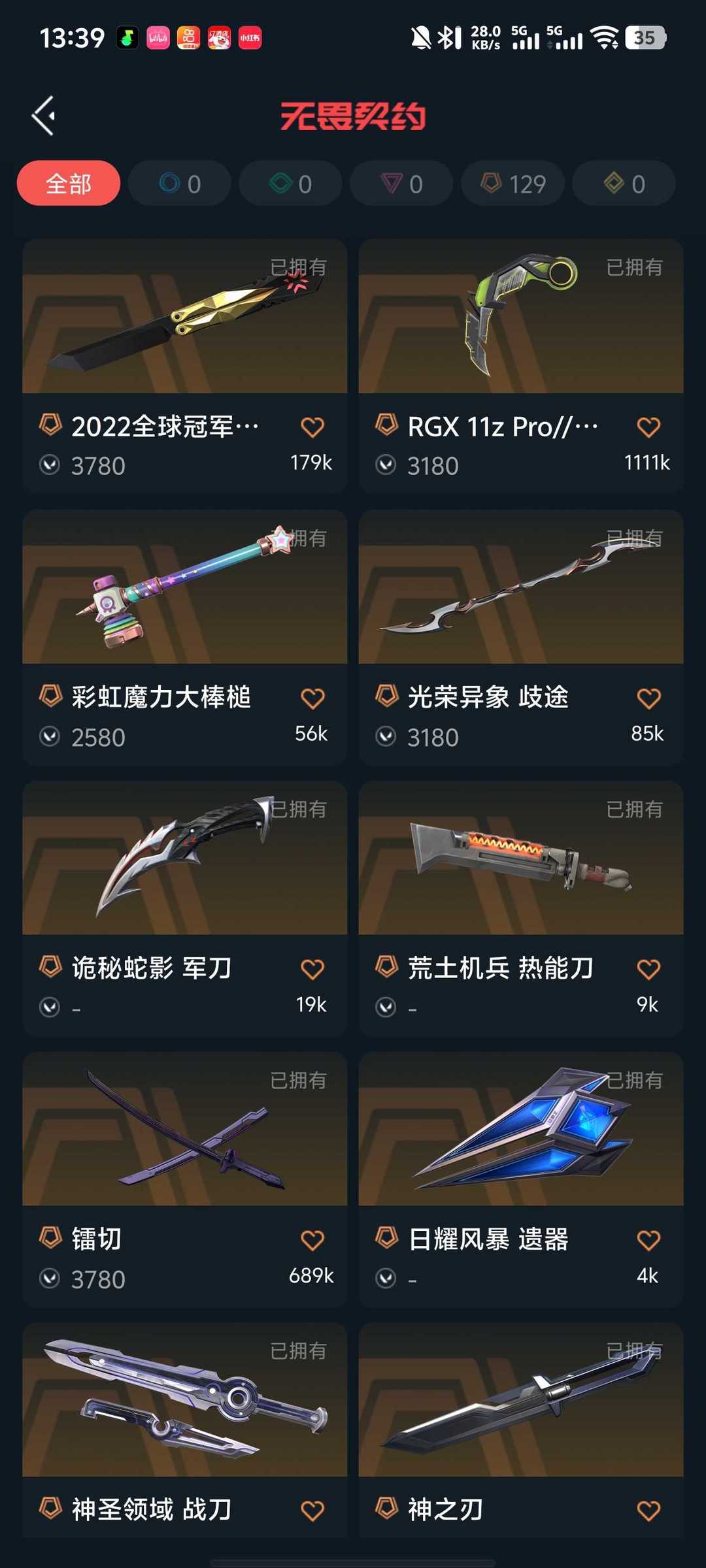Like the 日耀风暴 遗器 skin

[x=648, y=1240]
